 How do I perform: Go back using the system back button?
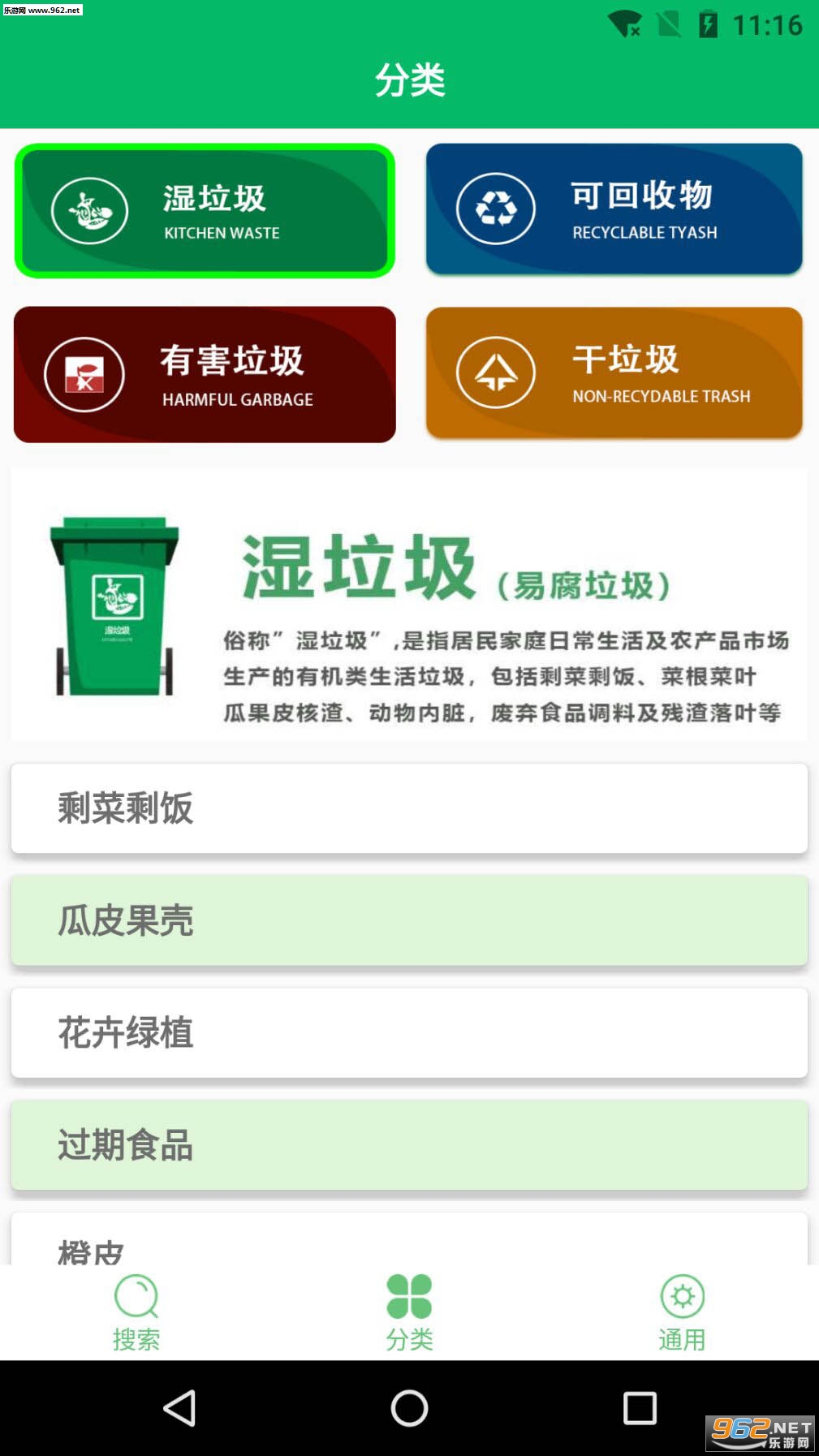pos(179,1408)
